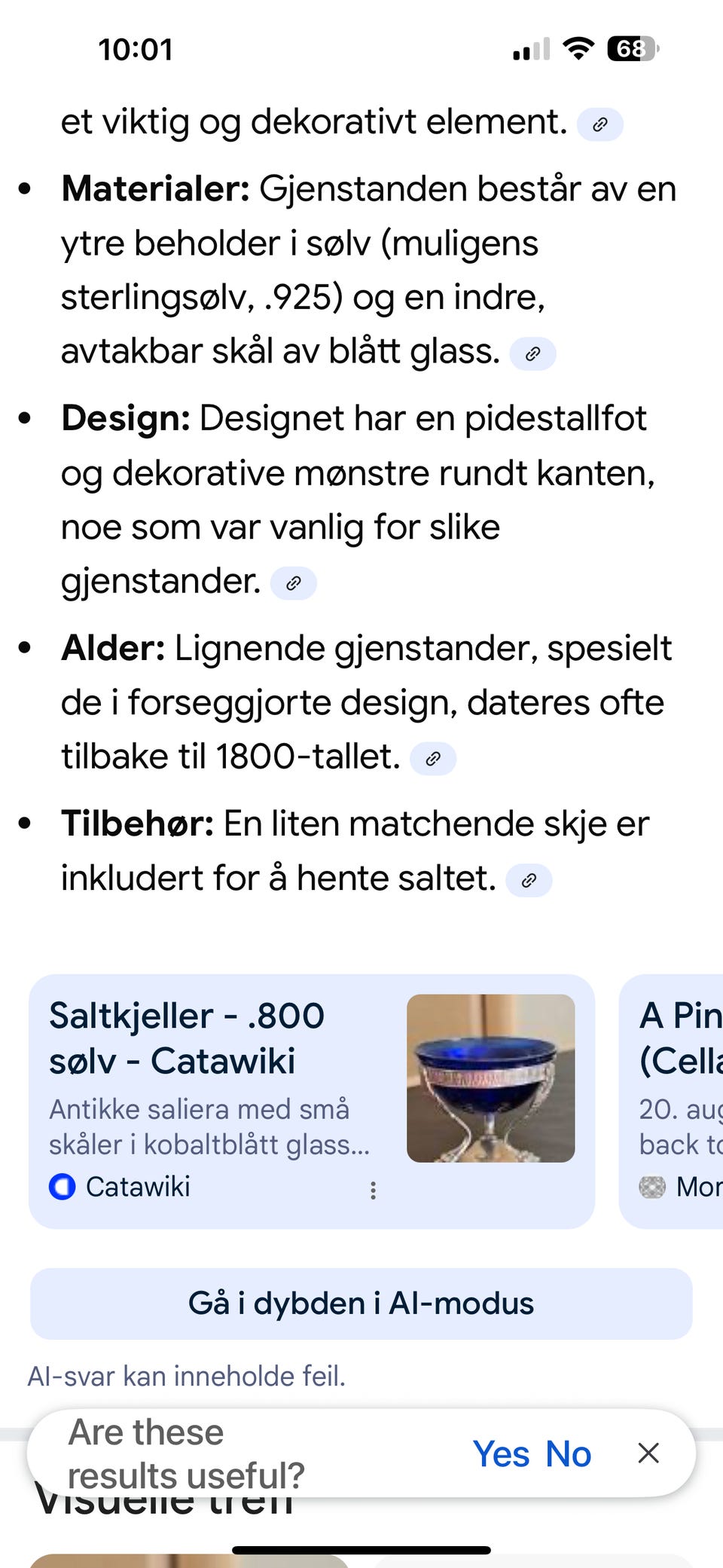
Task: Open the "Saltkjeller - .800 sølv - Catawiki" link
Action: [x=187, y=1038]
